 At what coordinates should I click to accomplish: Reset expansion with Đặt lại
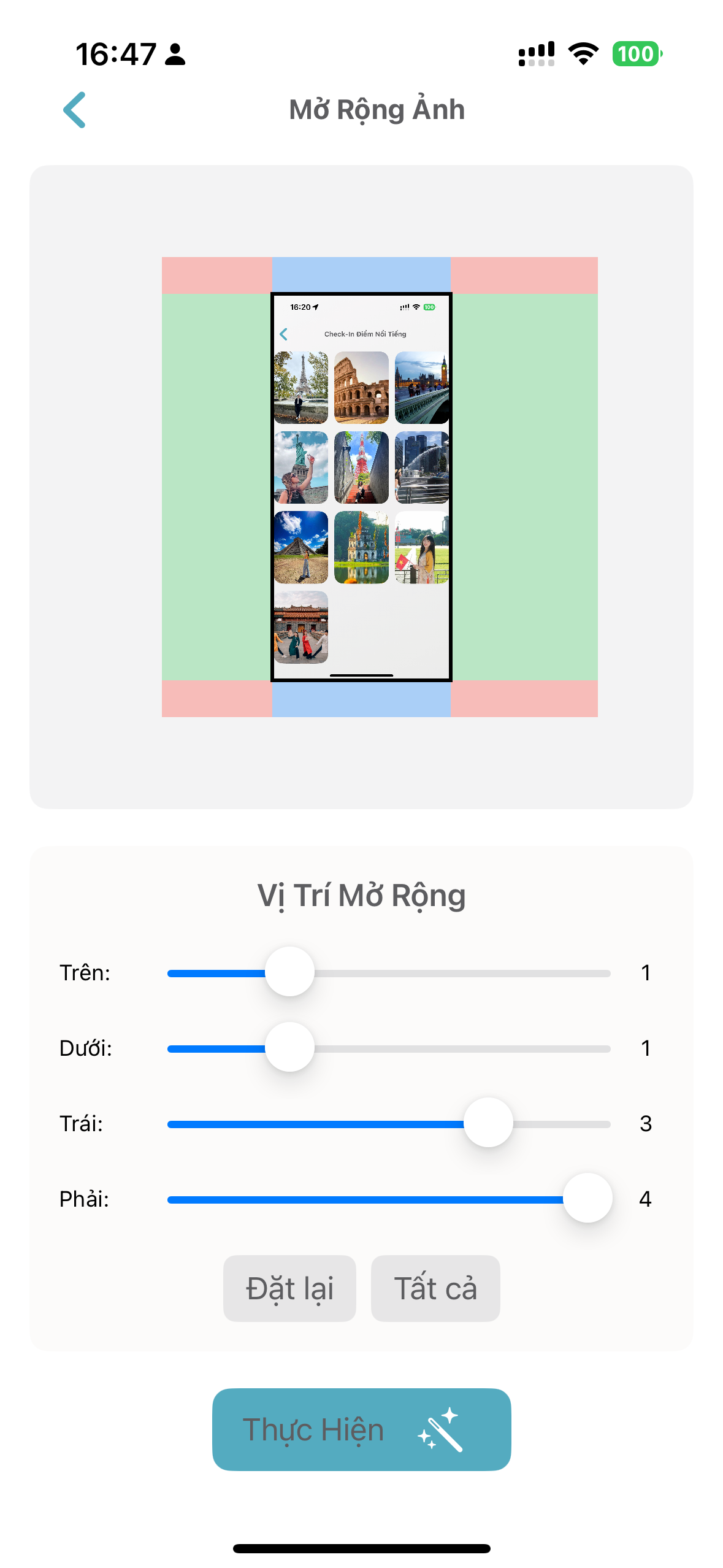tap(289, 1288)
